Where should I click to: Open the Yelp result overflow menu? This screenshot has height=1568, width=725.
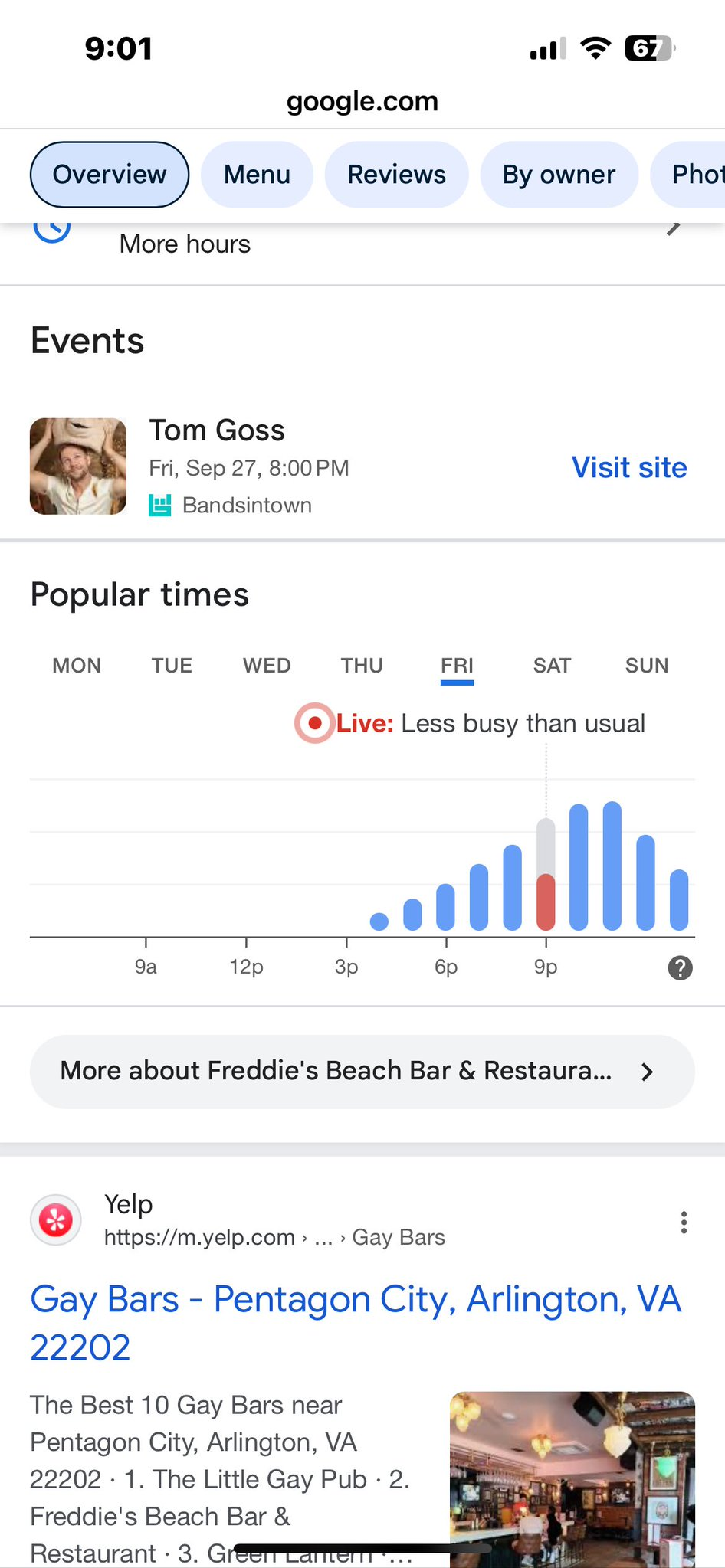point(684,1222)
